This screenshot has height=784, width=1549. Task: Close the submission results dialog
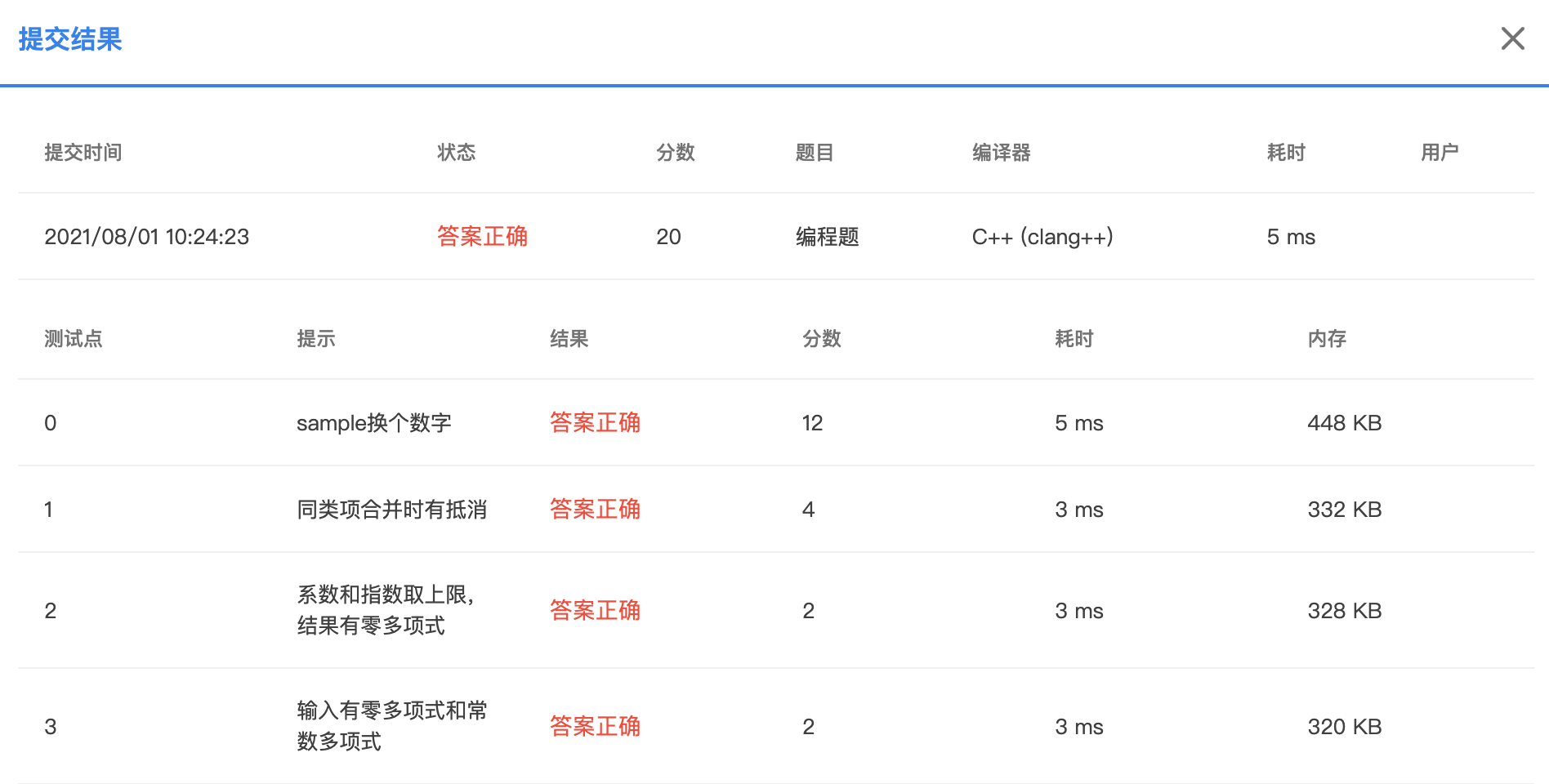(x=1512, y=38)
